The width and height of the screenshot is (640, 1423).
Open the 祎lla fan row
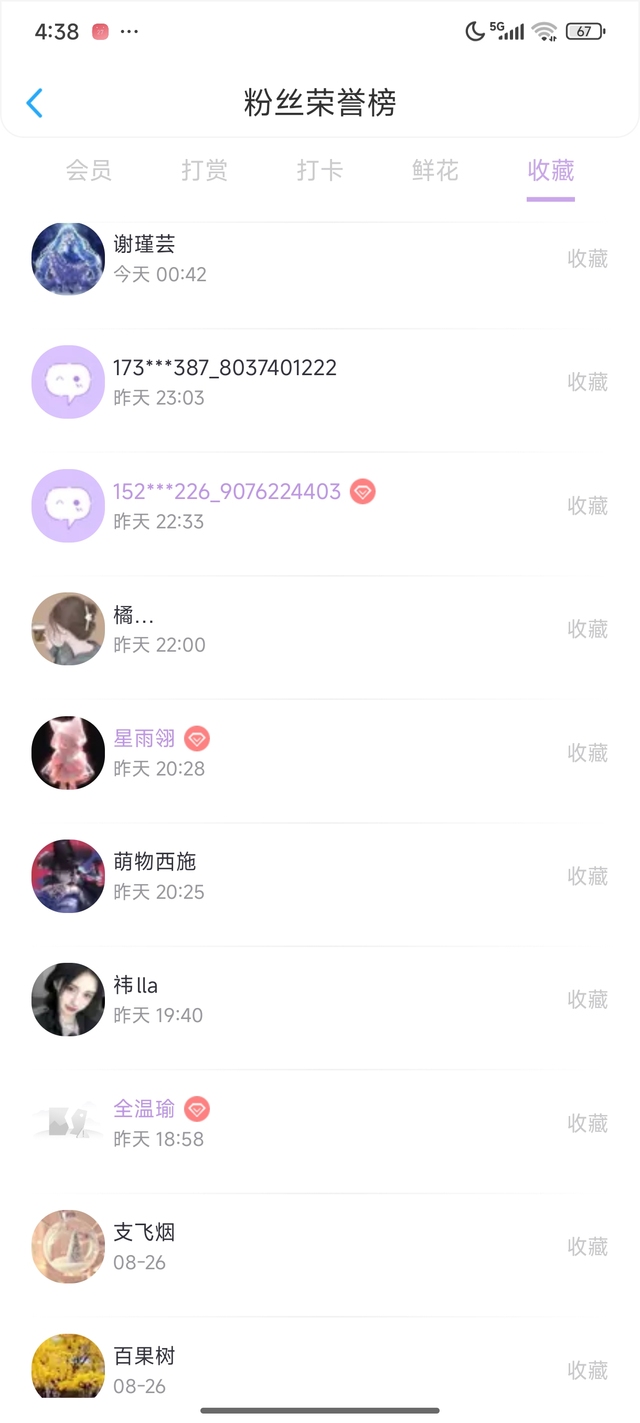tap(320, 1000)
